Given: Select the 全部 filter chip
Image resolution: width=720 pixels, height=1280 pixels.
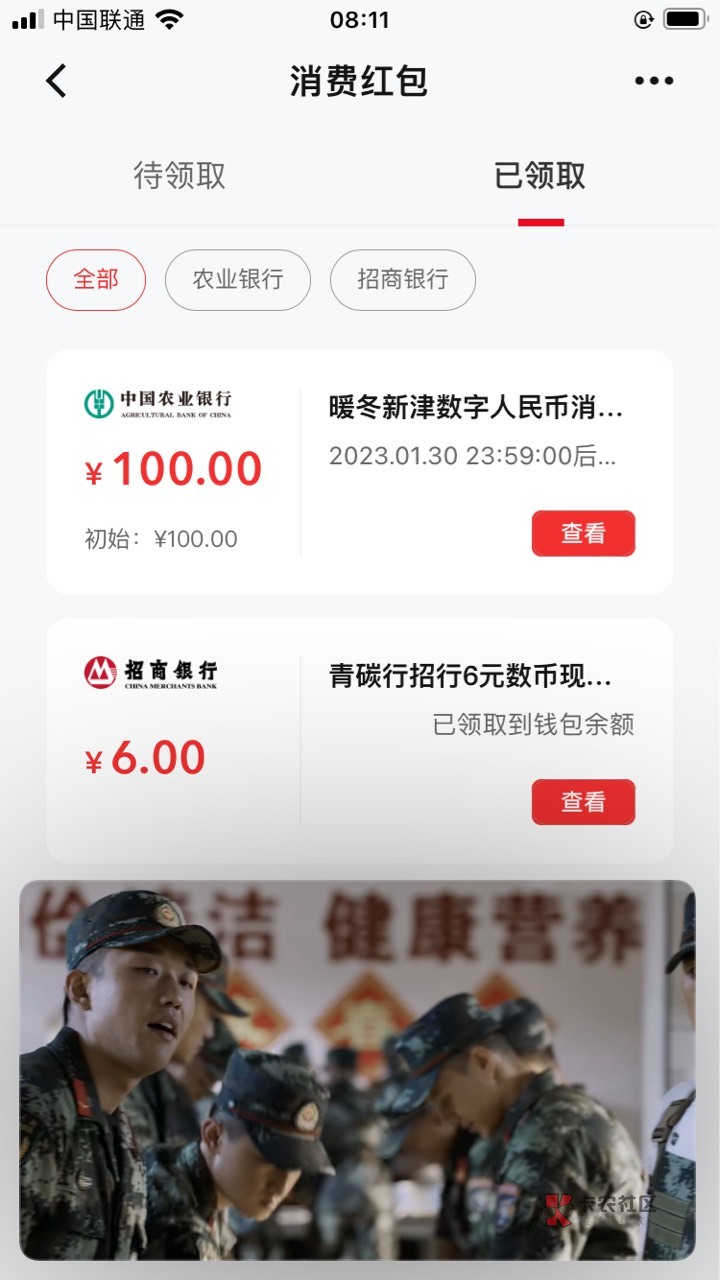Looking at the screenshot, I should [96, 279].
